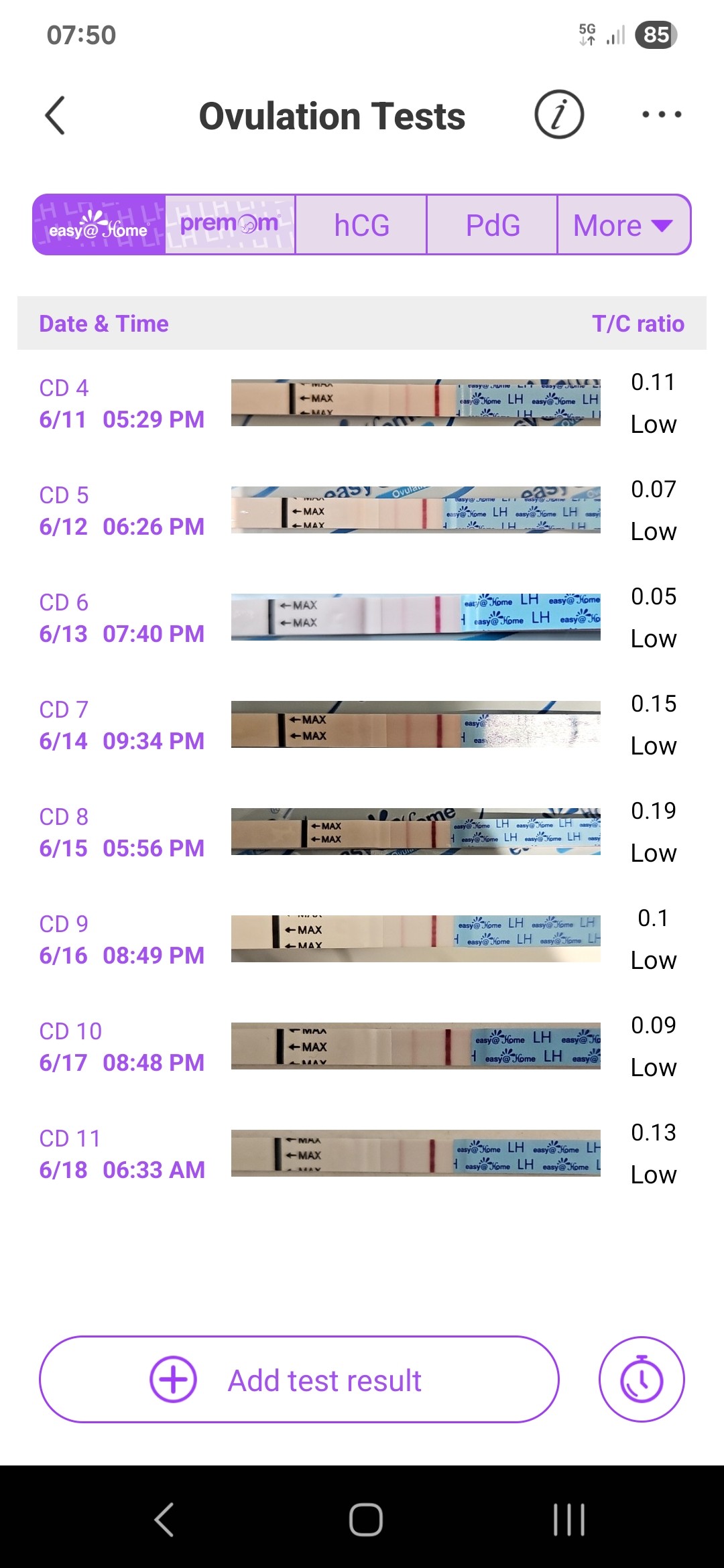Open the info icon
The image size is (724, 1568).
pos(559,115)
